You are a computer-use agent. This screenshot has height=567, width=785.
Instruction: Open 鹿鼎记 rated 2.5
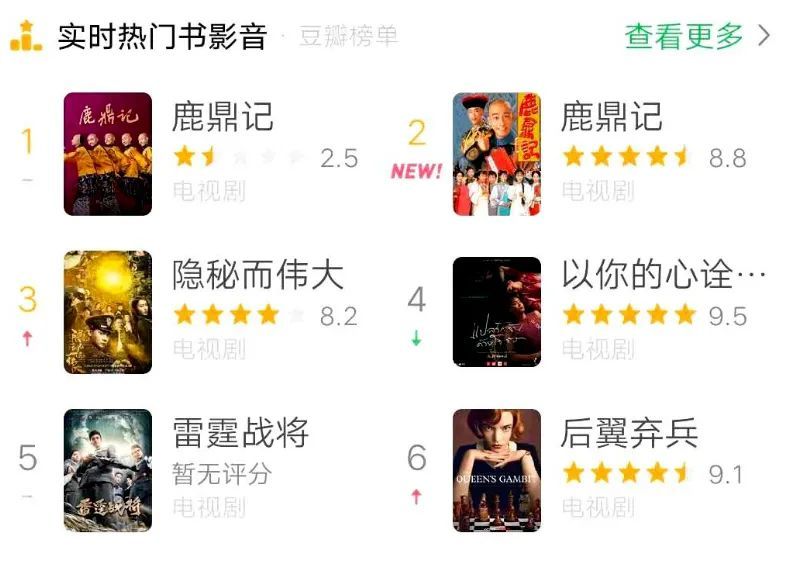click(223, 117)
